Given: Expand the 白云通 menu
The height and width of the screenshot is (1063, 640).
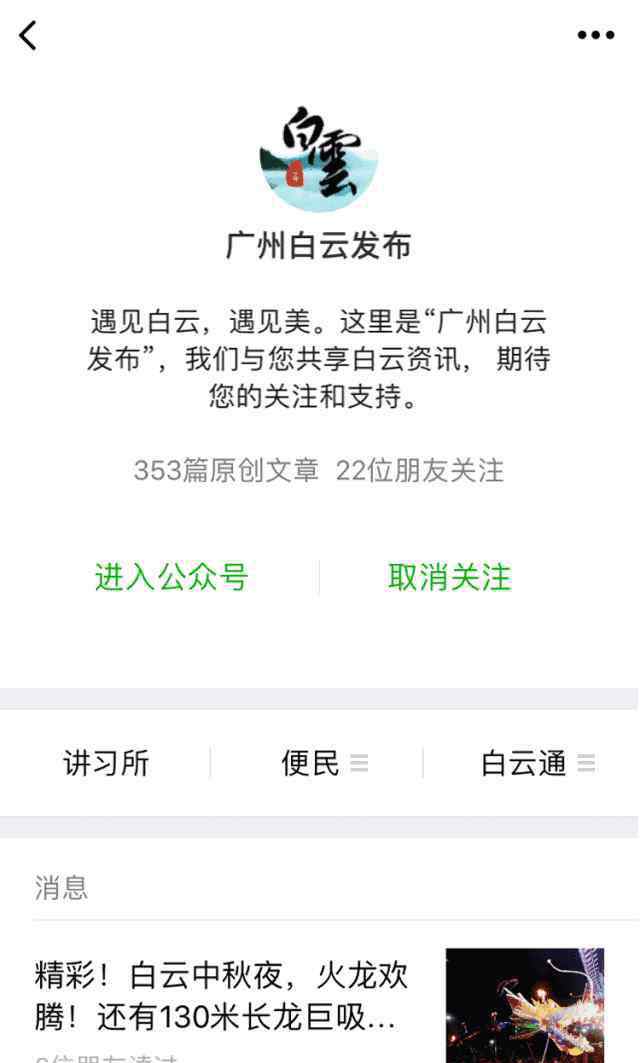Looking at the screenshot, I should click(x=538, y=763).
